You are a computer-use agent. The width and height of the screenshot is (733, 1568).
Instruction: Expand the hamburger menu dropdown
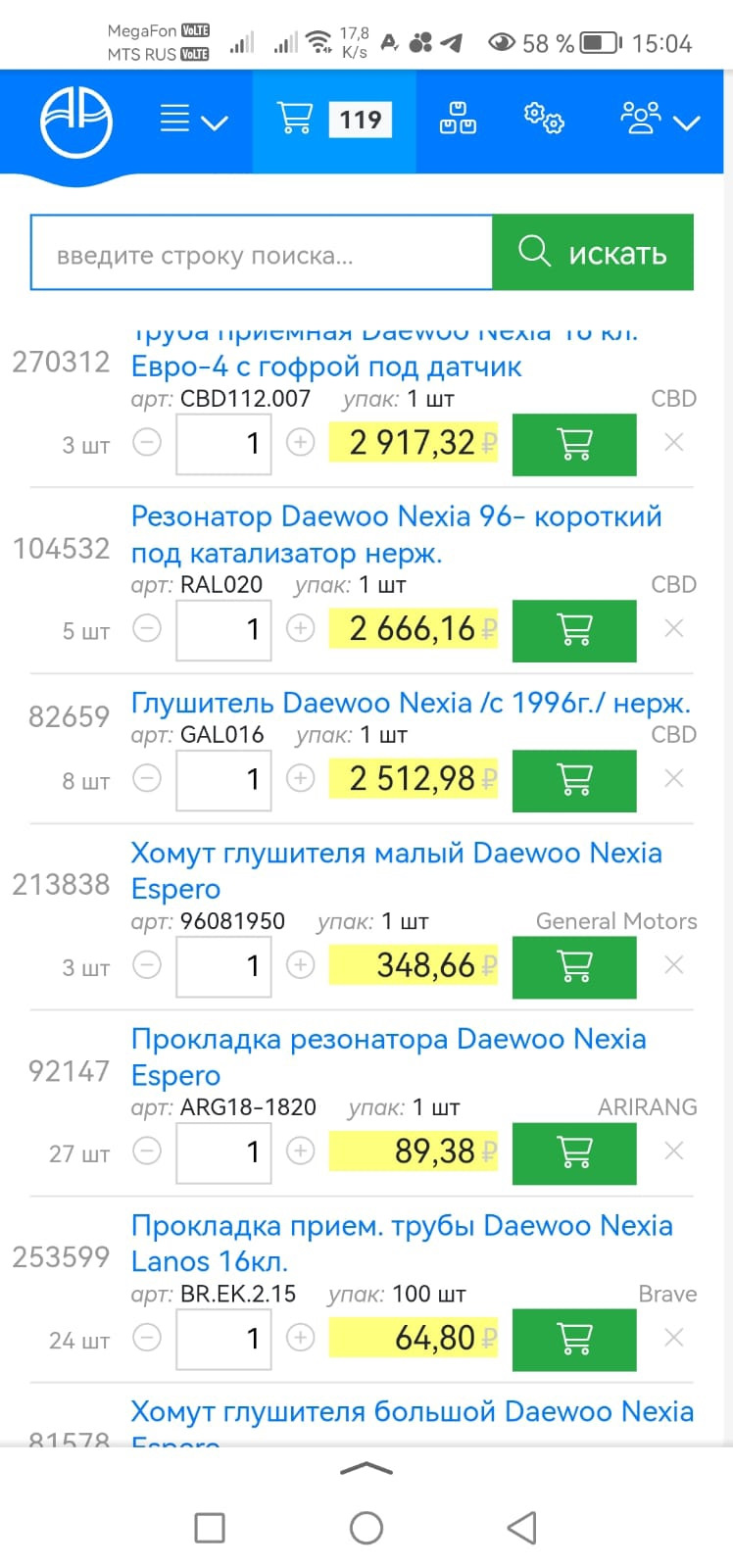tap(193, 120)
